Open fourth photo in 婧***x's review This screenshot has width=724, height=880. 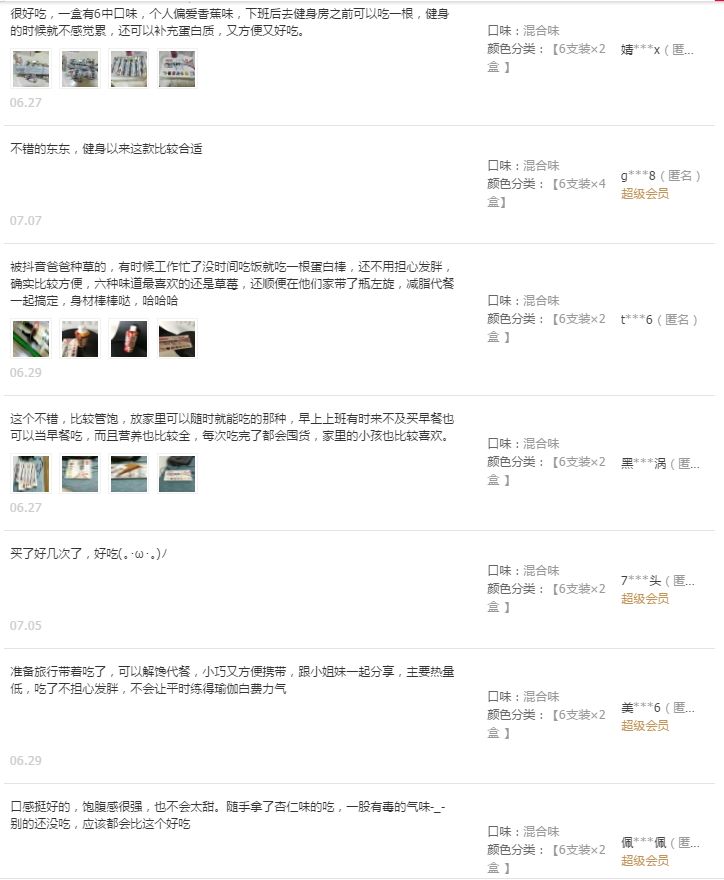177,69
